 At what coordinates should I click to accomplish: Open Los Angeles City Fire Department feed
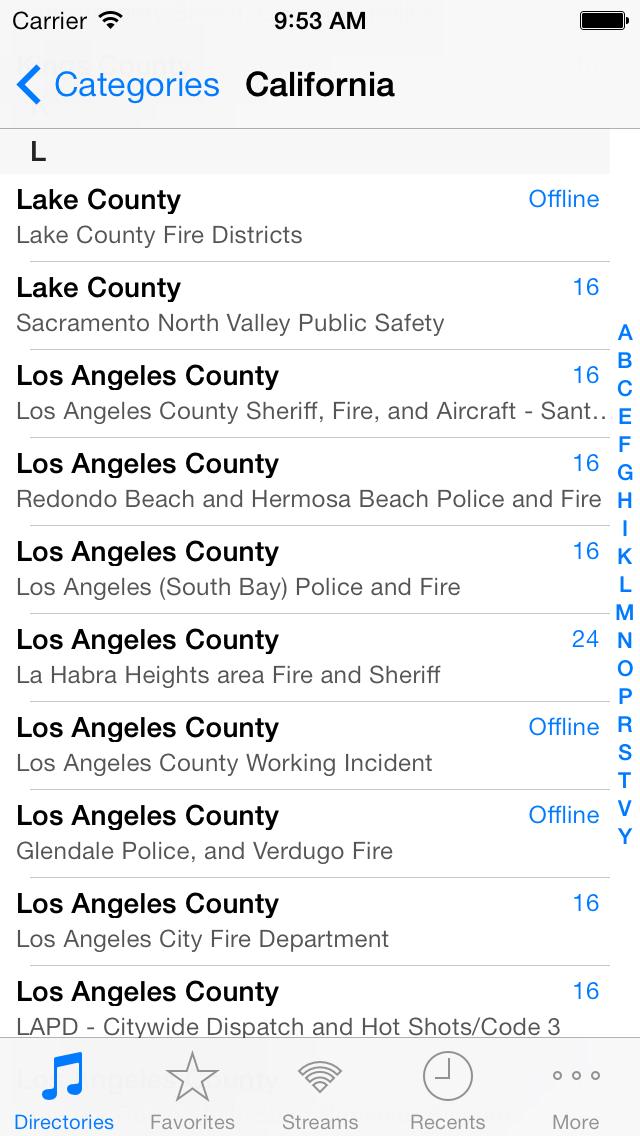click(x=300, y=921)
